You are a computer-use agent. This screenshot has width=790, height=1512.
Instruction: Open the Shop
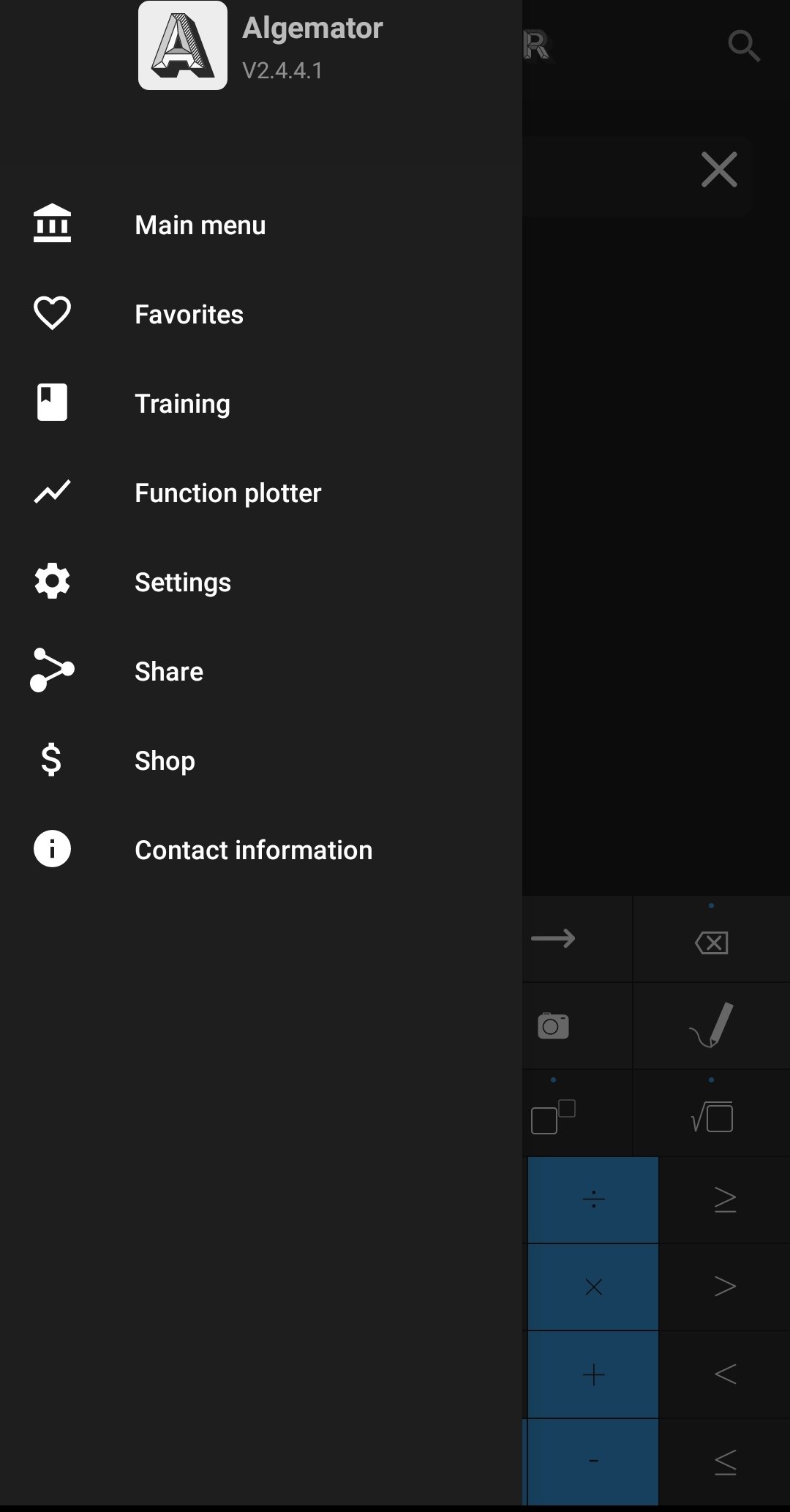tap(261, 760)
